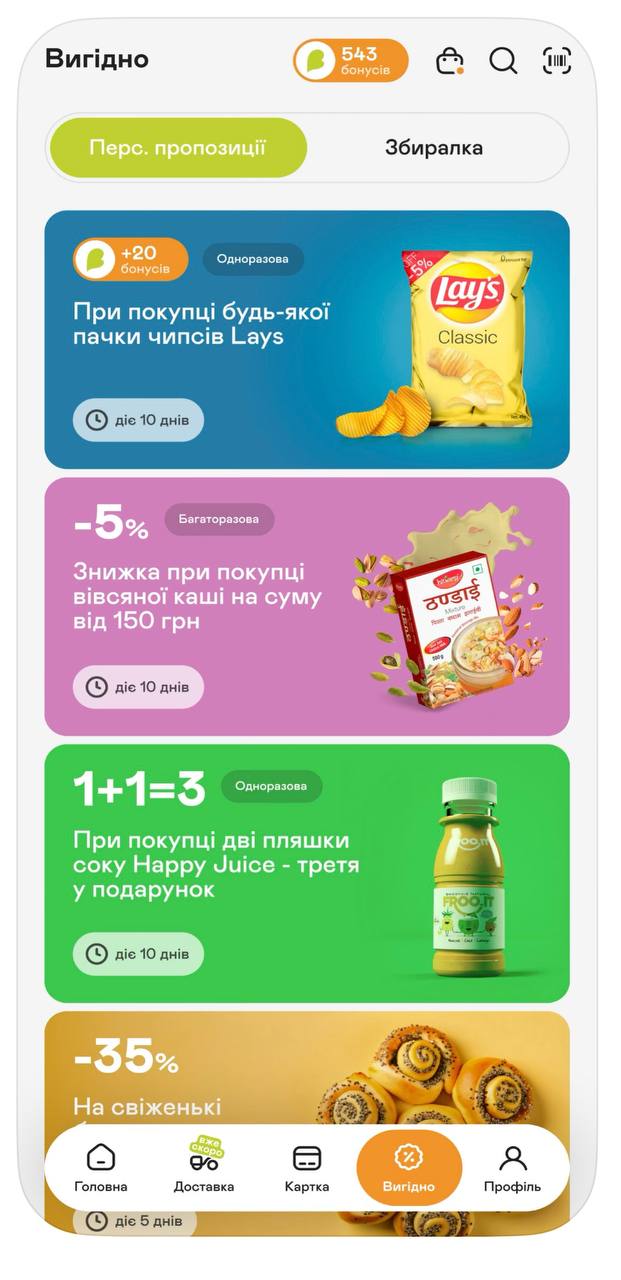View the 1+1=3 Happy Juice offer
The image size is (621, 1280).
coord(306,873)
